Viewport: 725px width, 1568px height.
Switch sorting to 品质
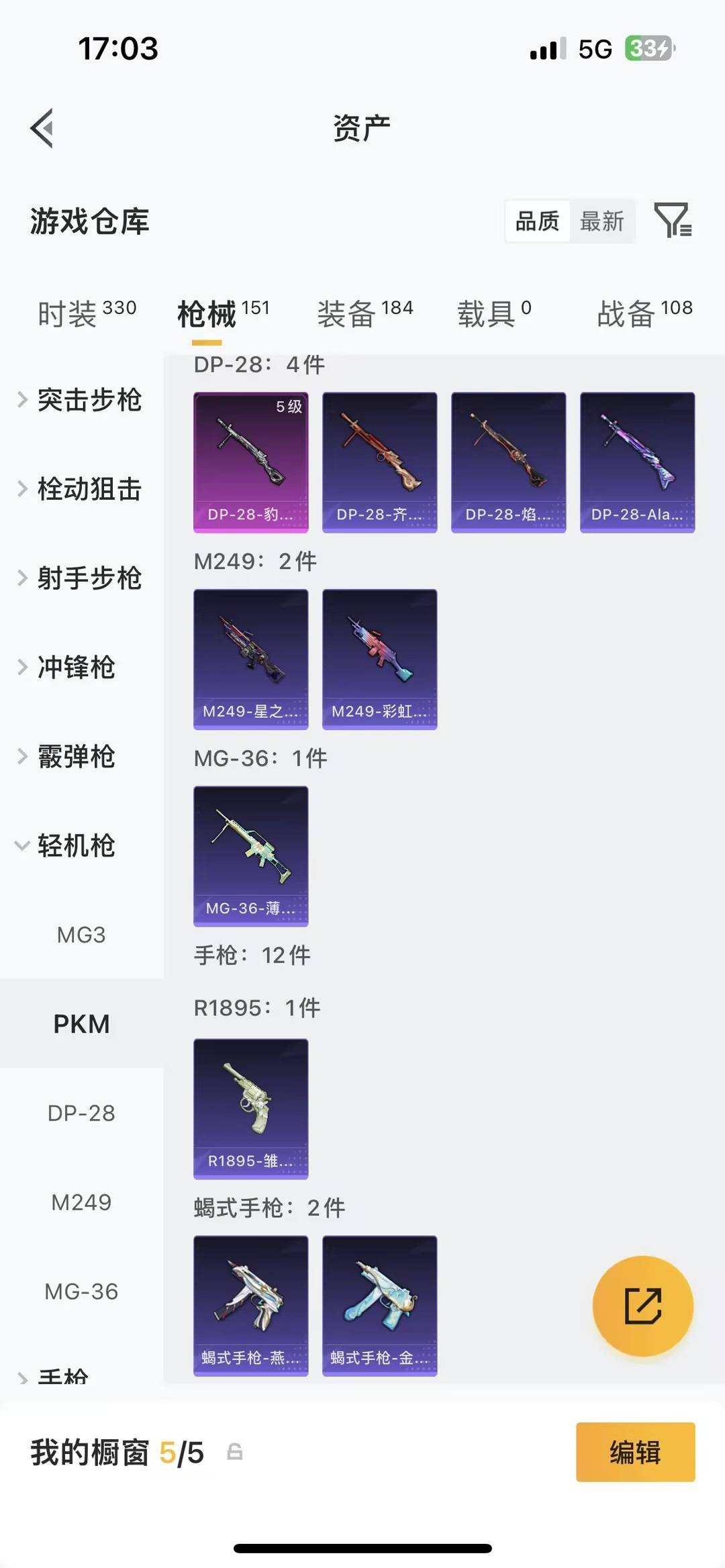point(537,221)
